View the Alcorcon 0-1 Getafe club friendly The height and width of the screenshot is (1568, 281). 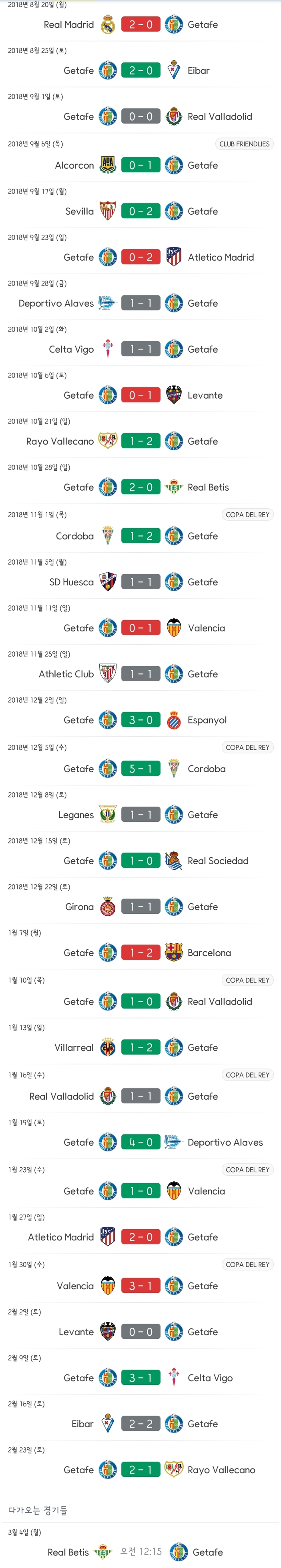point(140,165)
